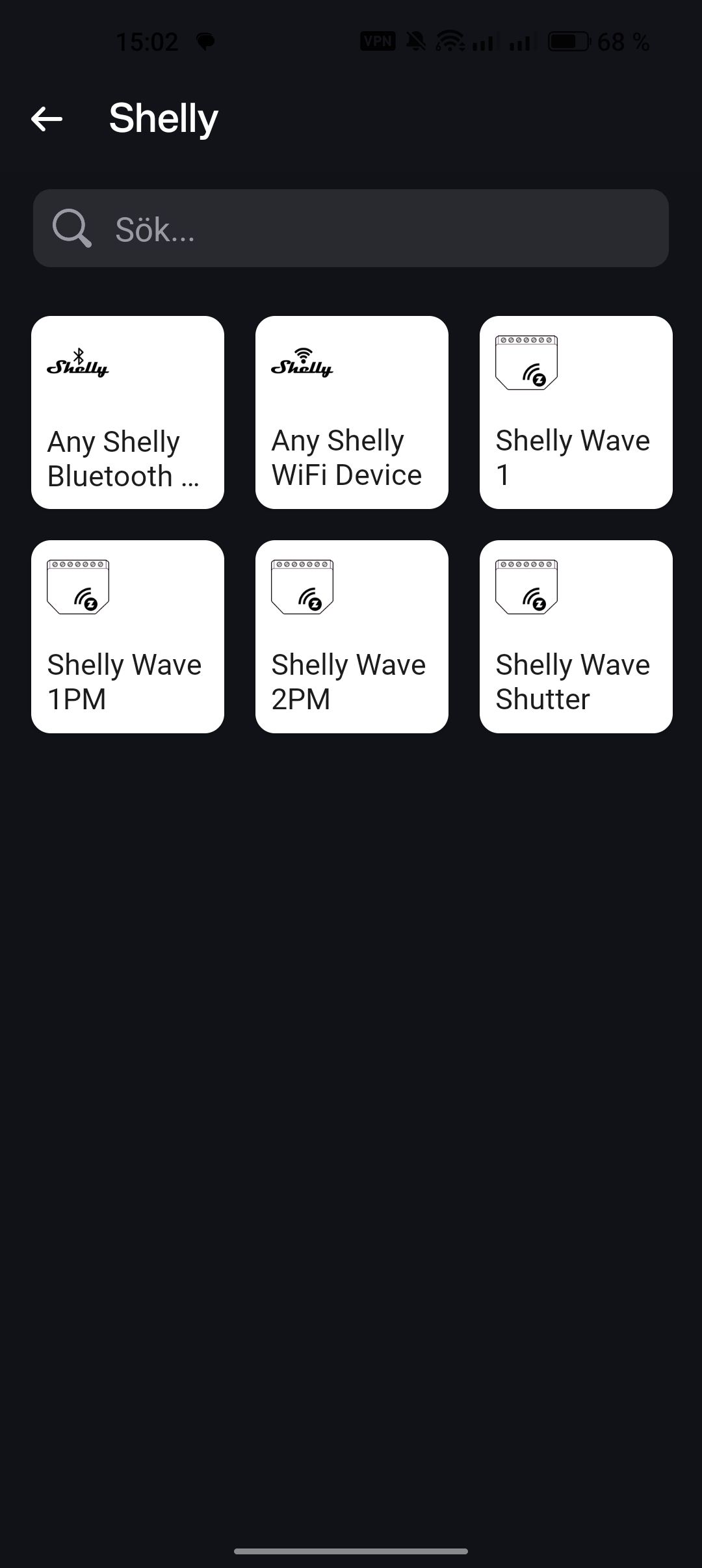This screenshot has height=1568, width=702.
Task: Open the Shelly Wave 1 card
Action: point(576,412)
